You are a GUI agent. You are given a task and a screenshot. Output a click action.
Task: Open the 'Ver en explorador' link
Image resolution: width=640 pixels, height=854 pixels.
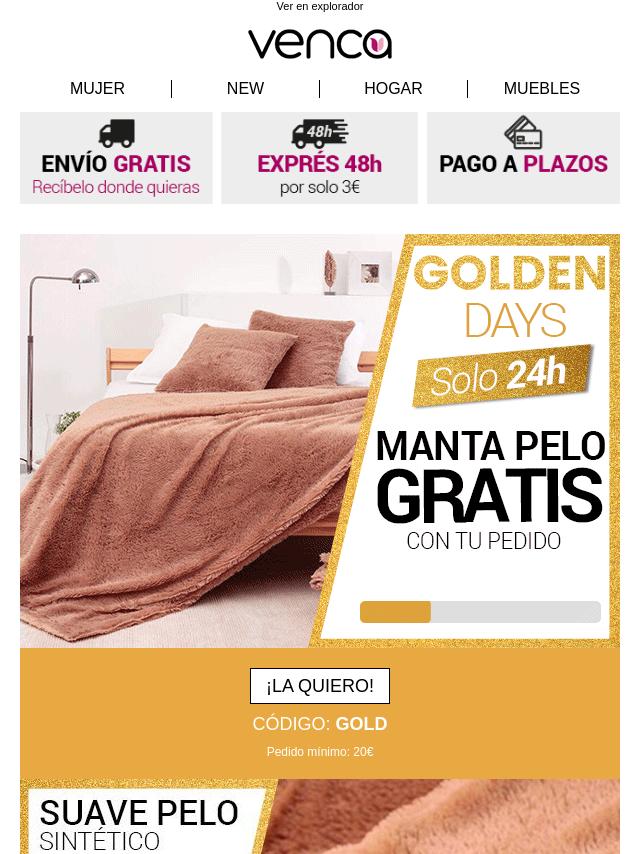(x=319, y=7)
